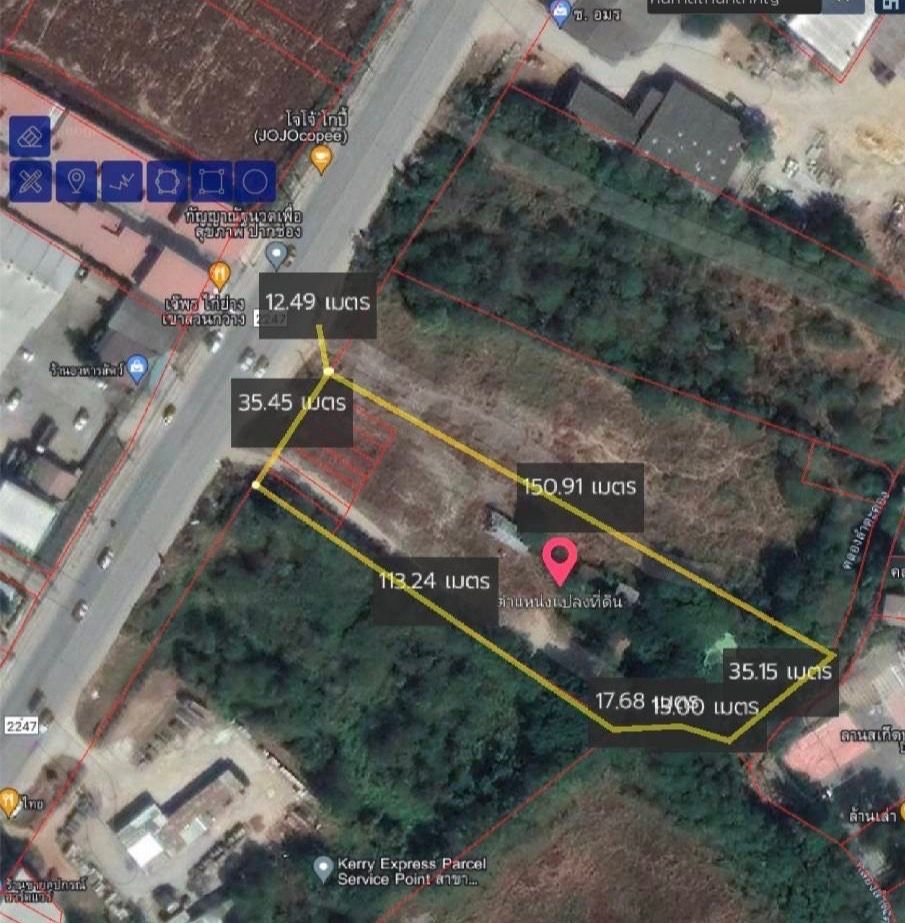Open the JOJOcopee place marker

(x=321, y=157)
